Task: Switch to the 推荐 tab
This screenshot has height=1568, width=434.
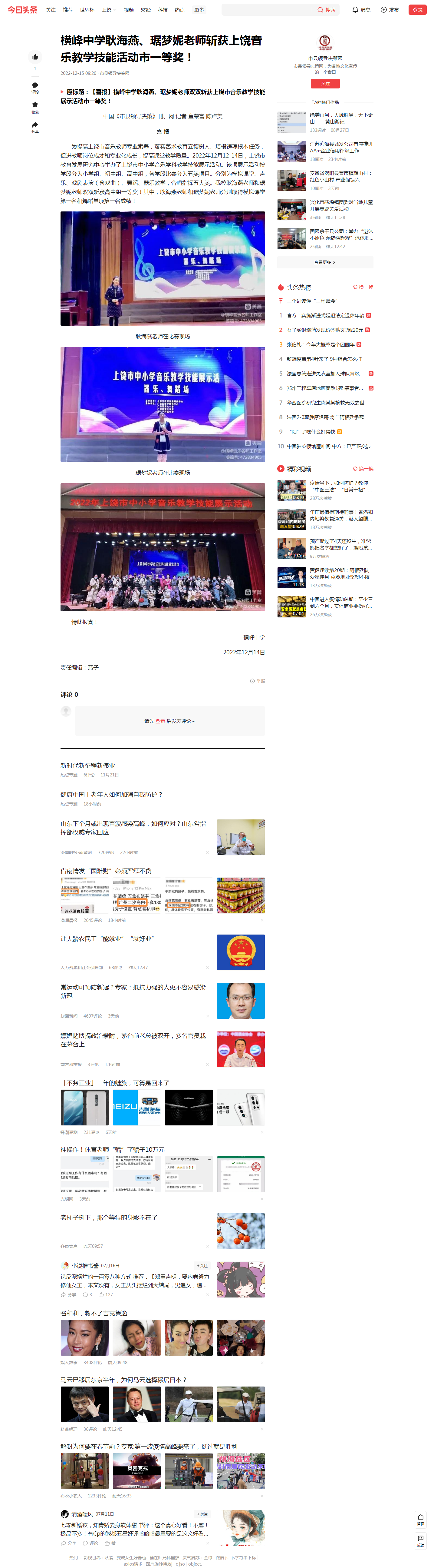Action: click(67, 10)
